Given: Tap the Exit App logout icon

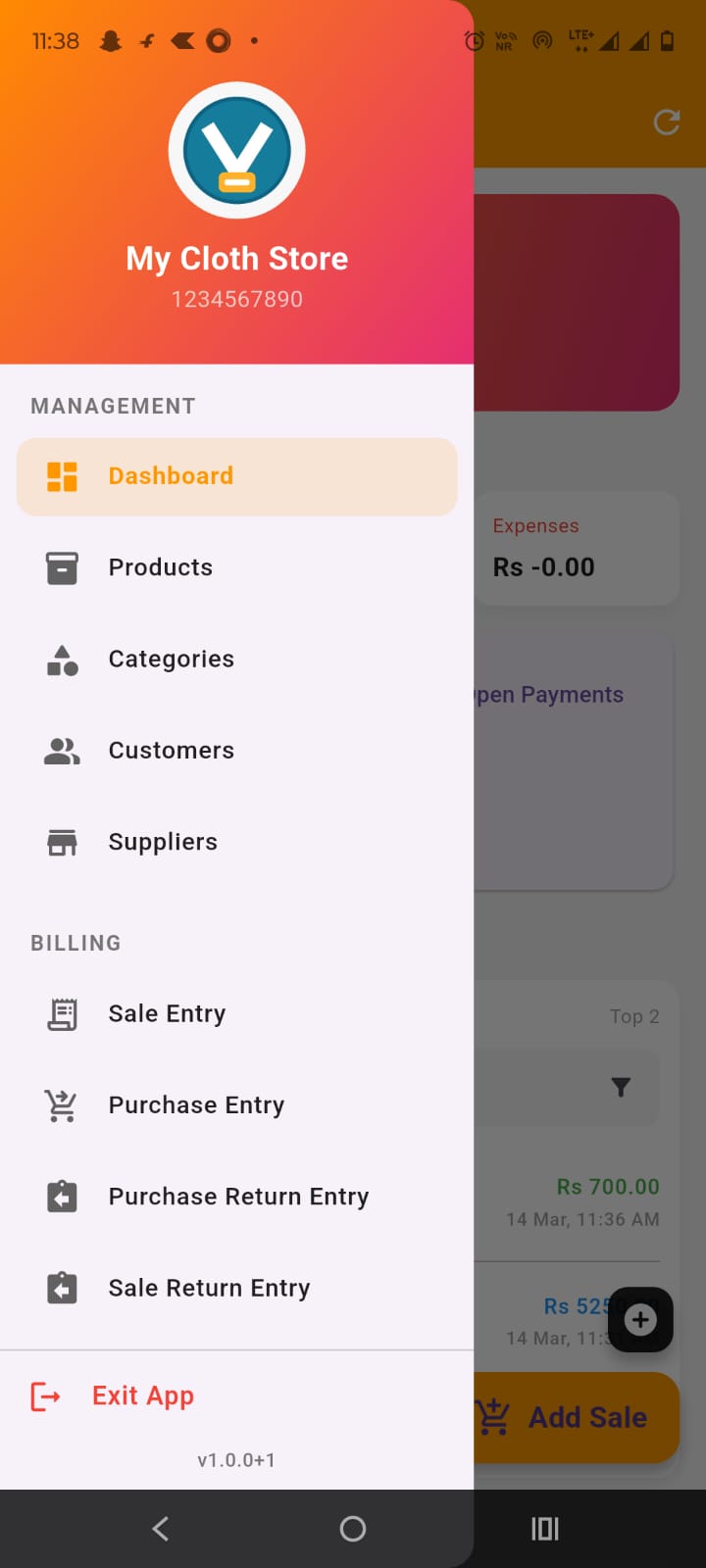Looking at the screenshot, I should 45,1396.
